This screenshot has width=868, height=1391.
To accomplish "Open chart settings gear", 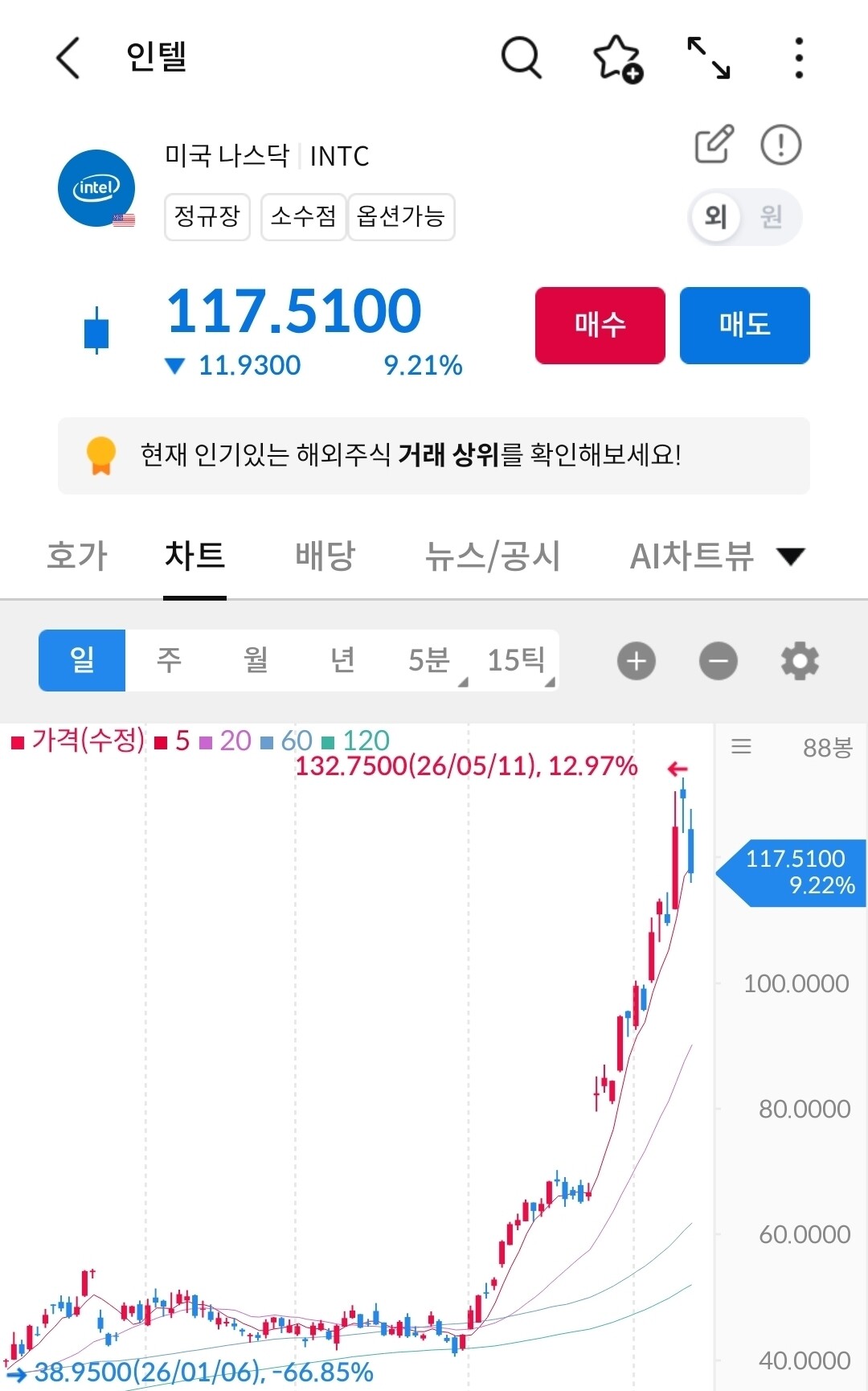I will pos(800,661).
